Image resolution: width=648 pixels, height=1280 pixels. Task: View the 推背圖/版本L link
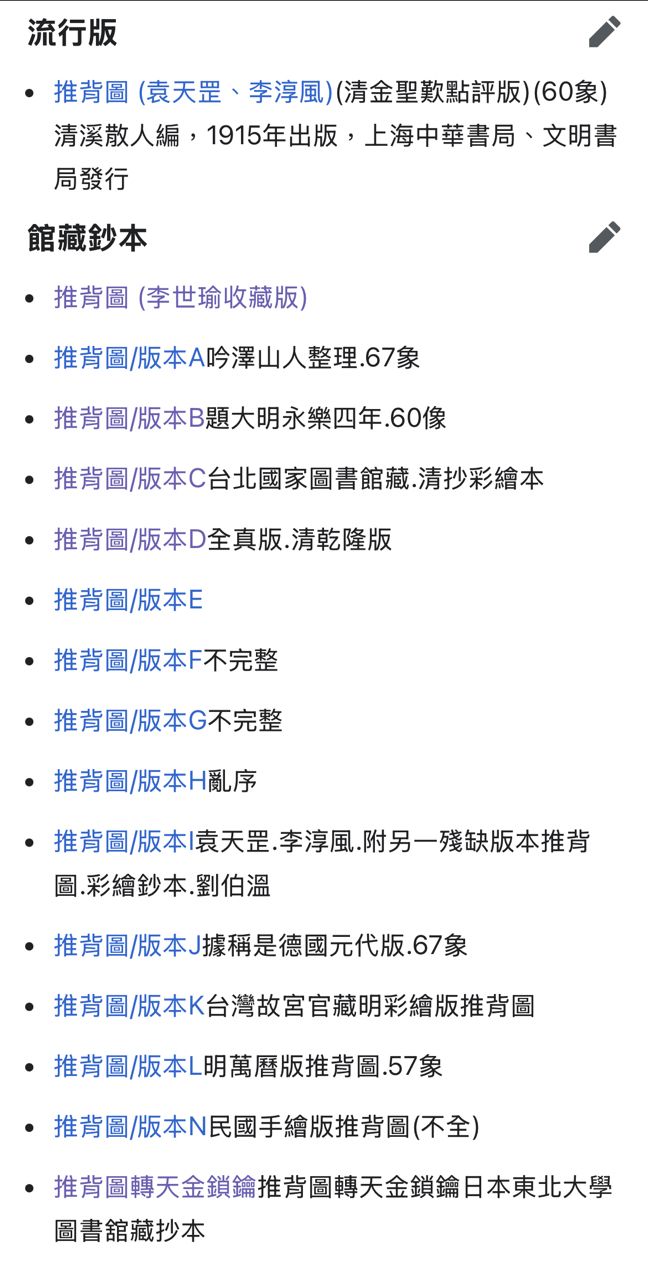pyautogui.click(x=127, y=1067)
